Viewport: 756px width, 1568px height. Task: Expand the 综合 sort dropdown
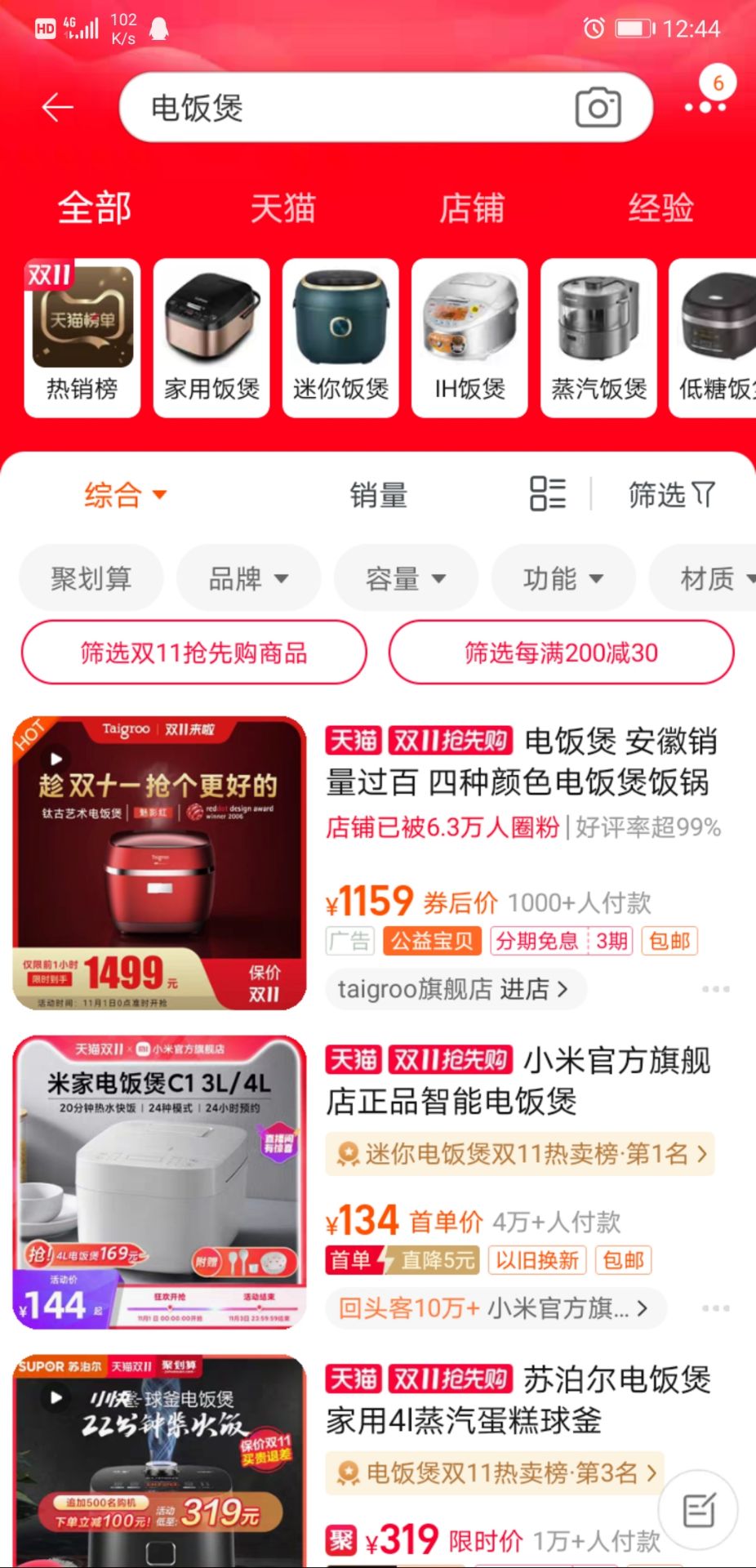click(x=125, y=495)
